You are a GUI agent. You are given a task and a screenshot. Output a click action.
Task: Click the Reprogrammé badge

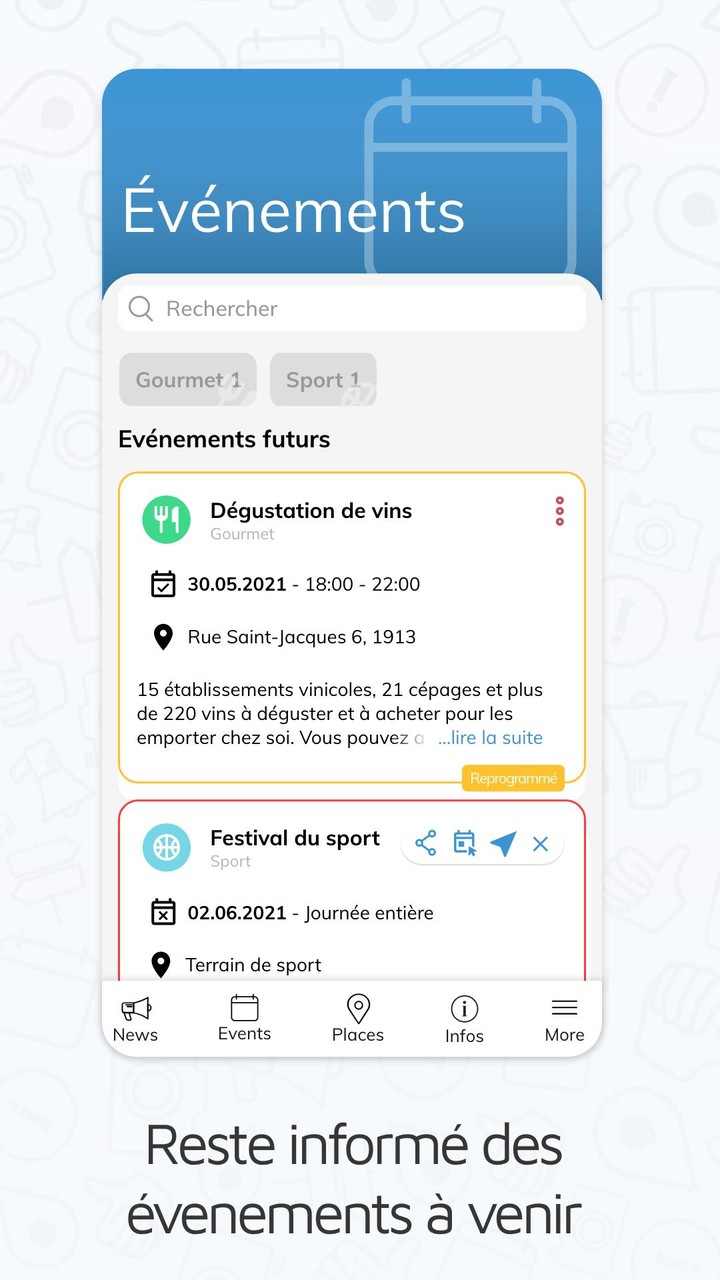point(513,778)
